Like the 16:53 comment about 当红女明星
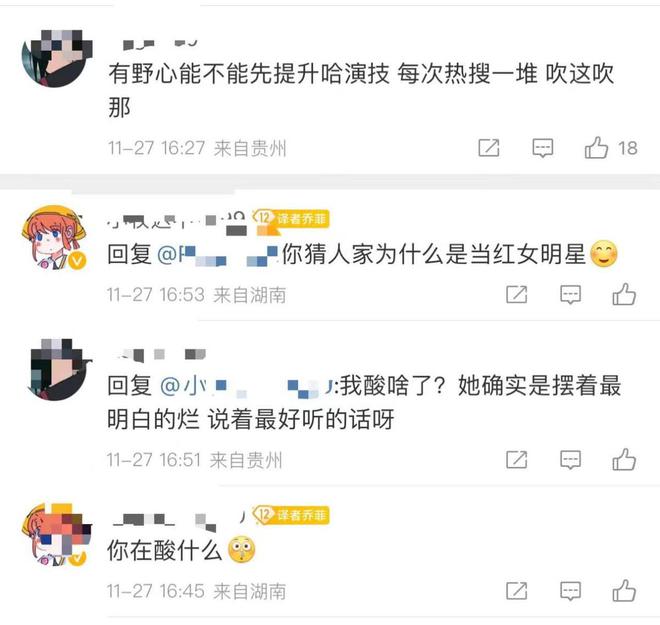This screenshot has height=625, width=660. [624, 294]
